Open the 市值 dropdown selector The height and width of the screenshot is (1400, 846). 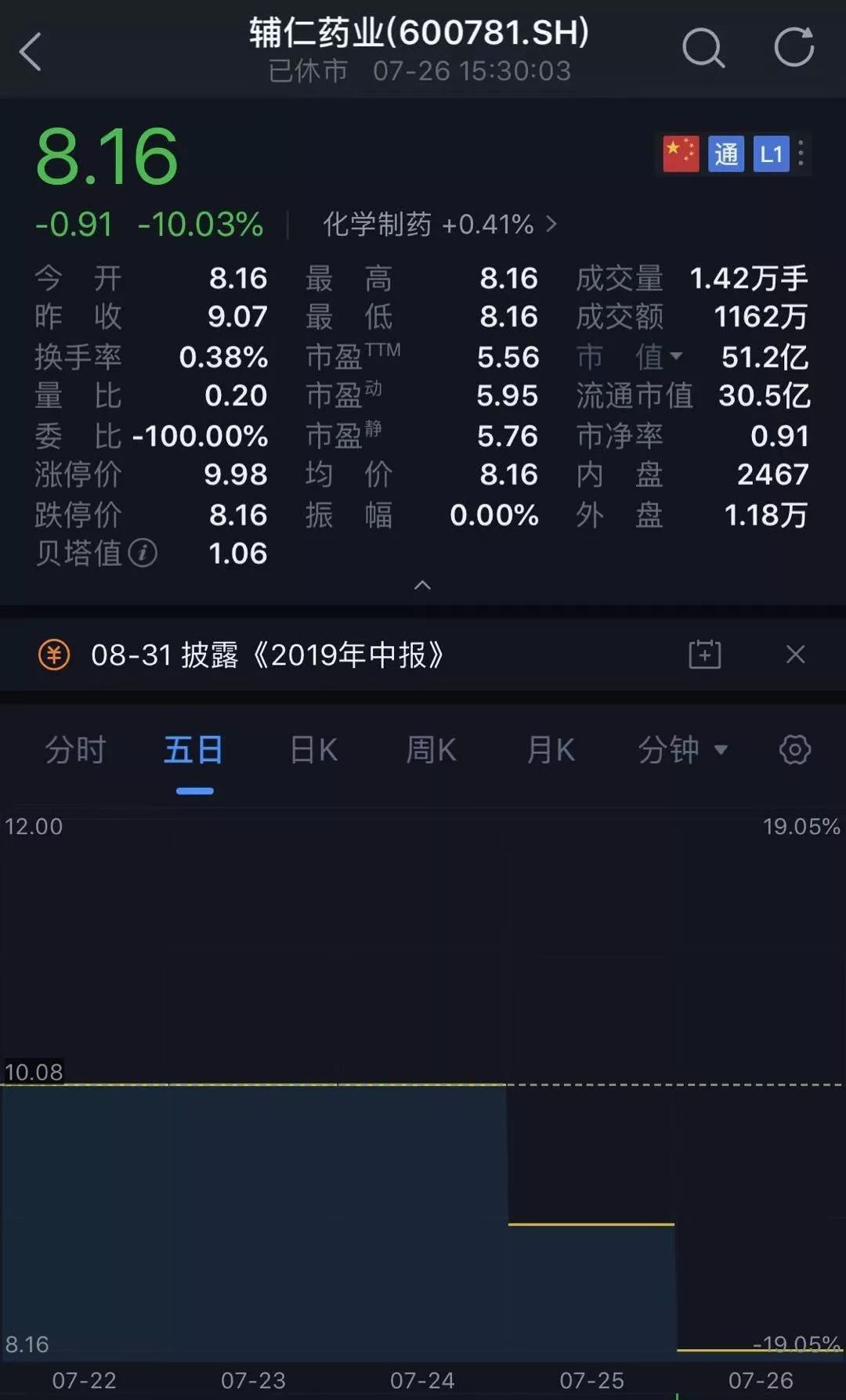coord(675,356)
